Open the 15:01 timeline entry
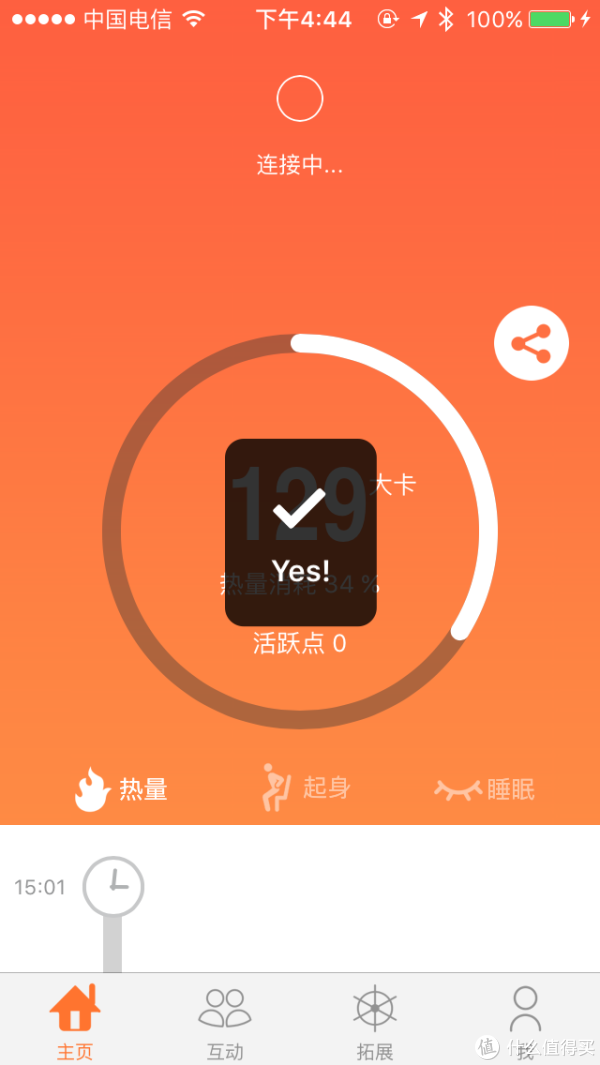The width and height of the screenshot is (600, 1065). [x=113, y=886]
